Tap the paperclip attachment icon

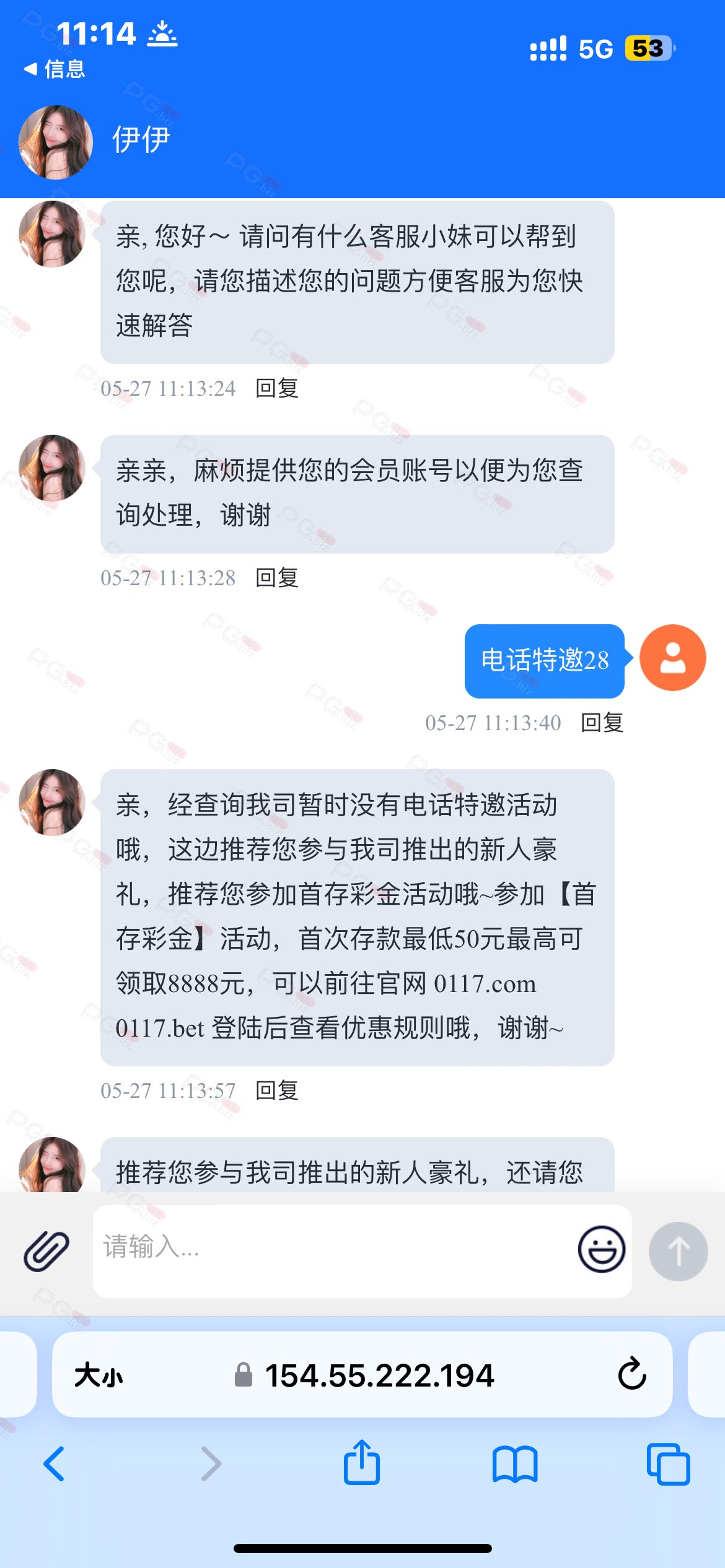pos(46,1251)
